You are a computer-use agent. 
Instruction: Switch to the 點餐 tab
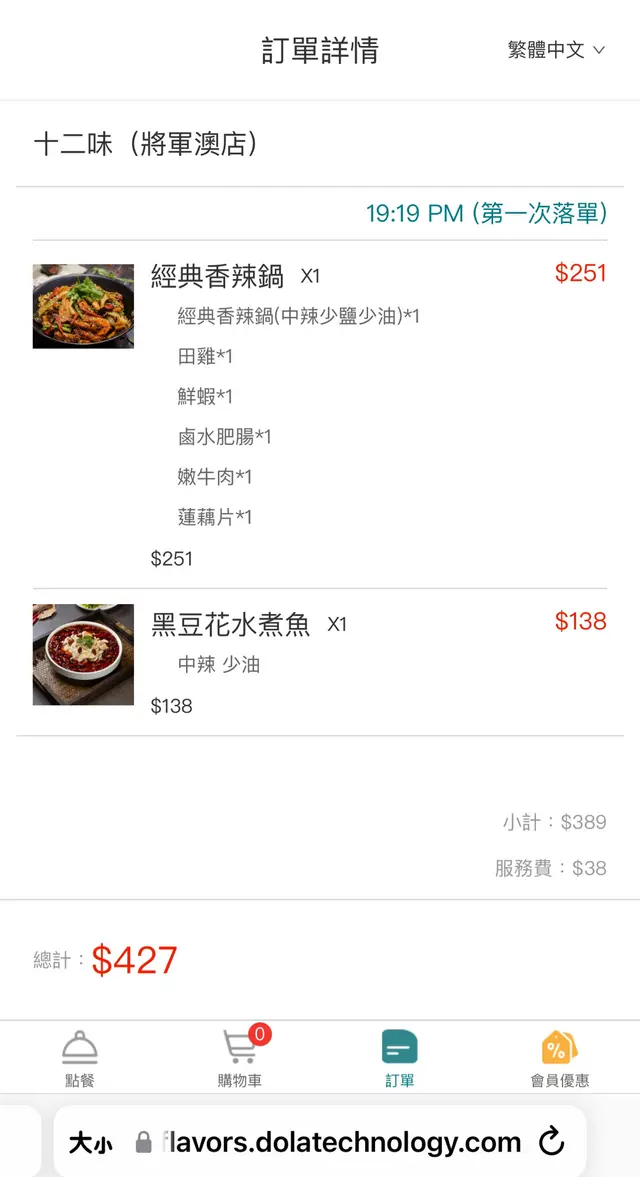(x=79, y=1058)
